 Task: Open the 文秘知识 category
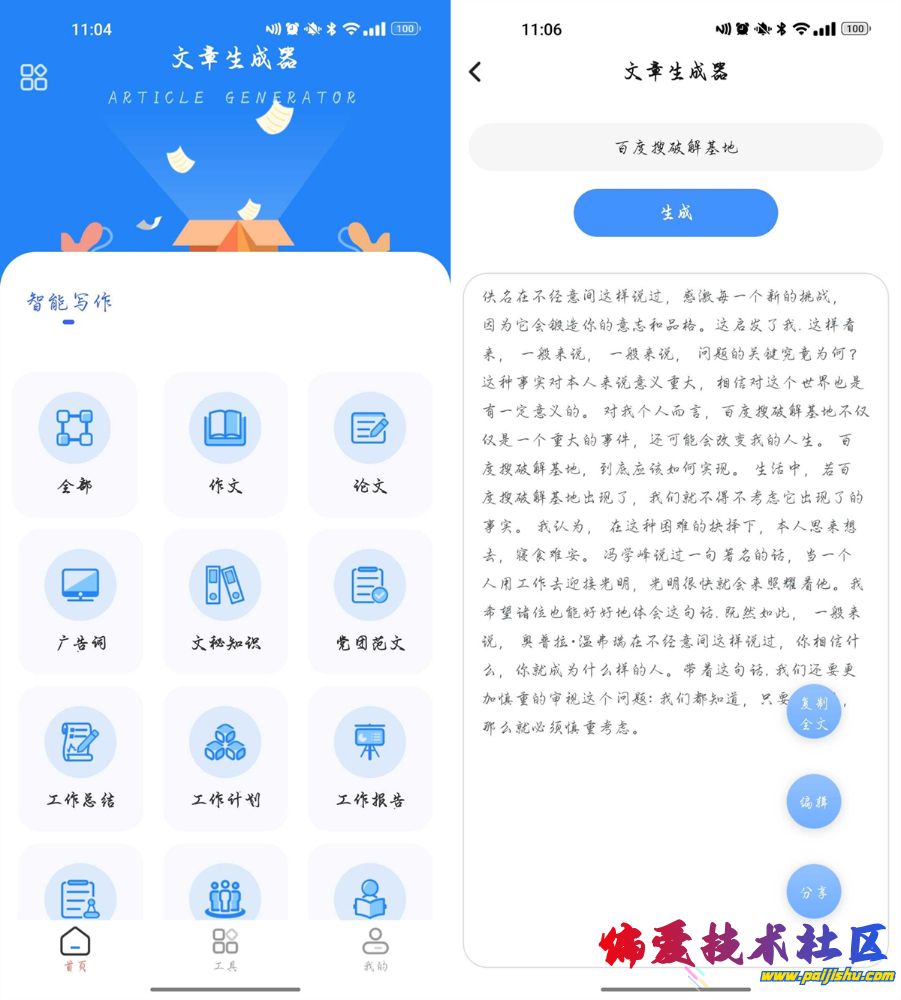click(225, 601)
